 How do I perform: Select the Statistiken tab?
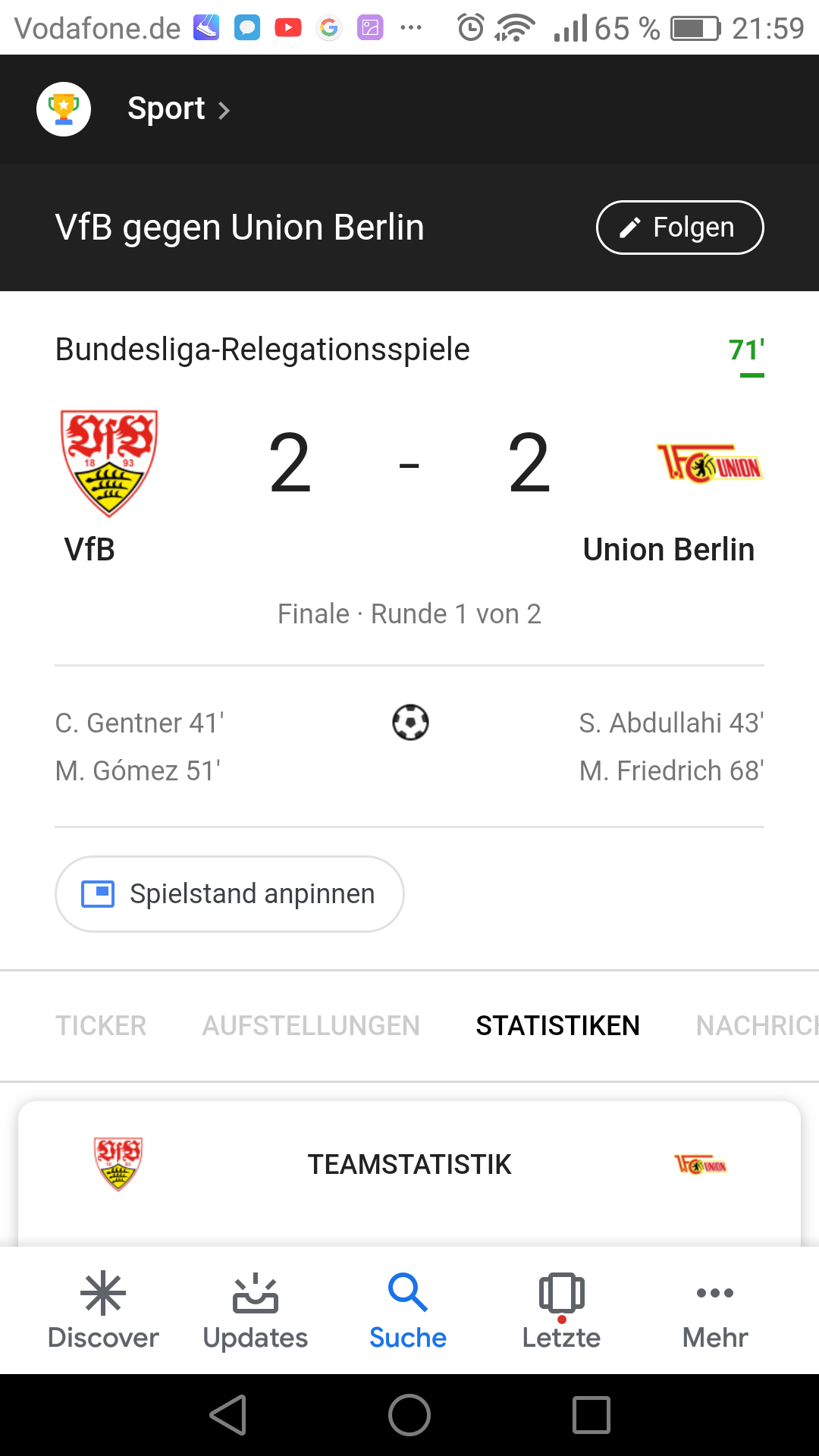pos(557,1025)
